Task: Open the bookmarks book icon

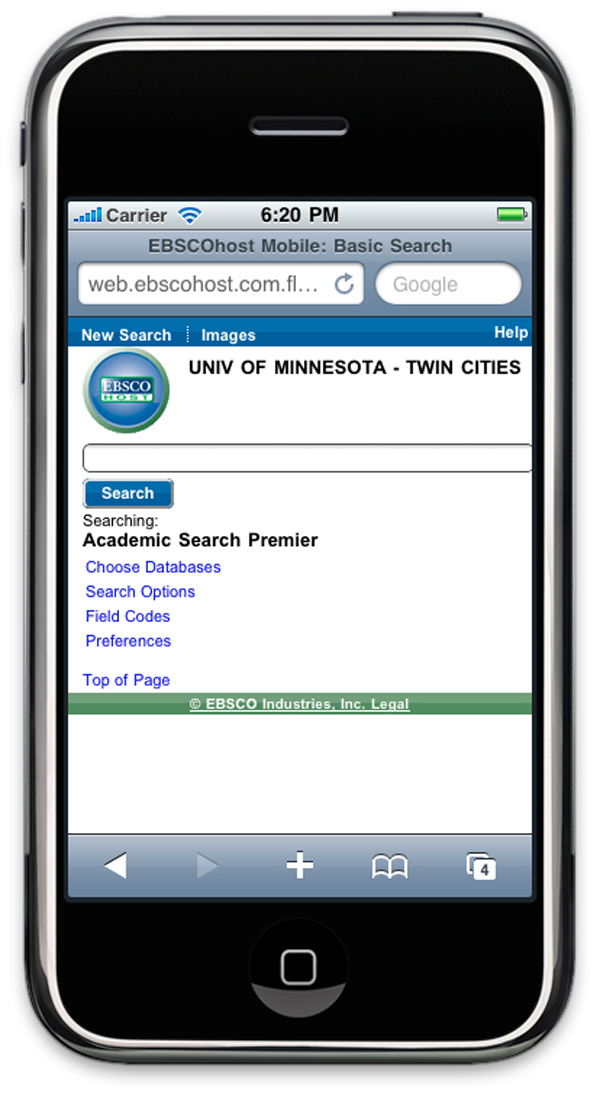Action: [x=390, y=866]
